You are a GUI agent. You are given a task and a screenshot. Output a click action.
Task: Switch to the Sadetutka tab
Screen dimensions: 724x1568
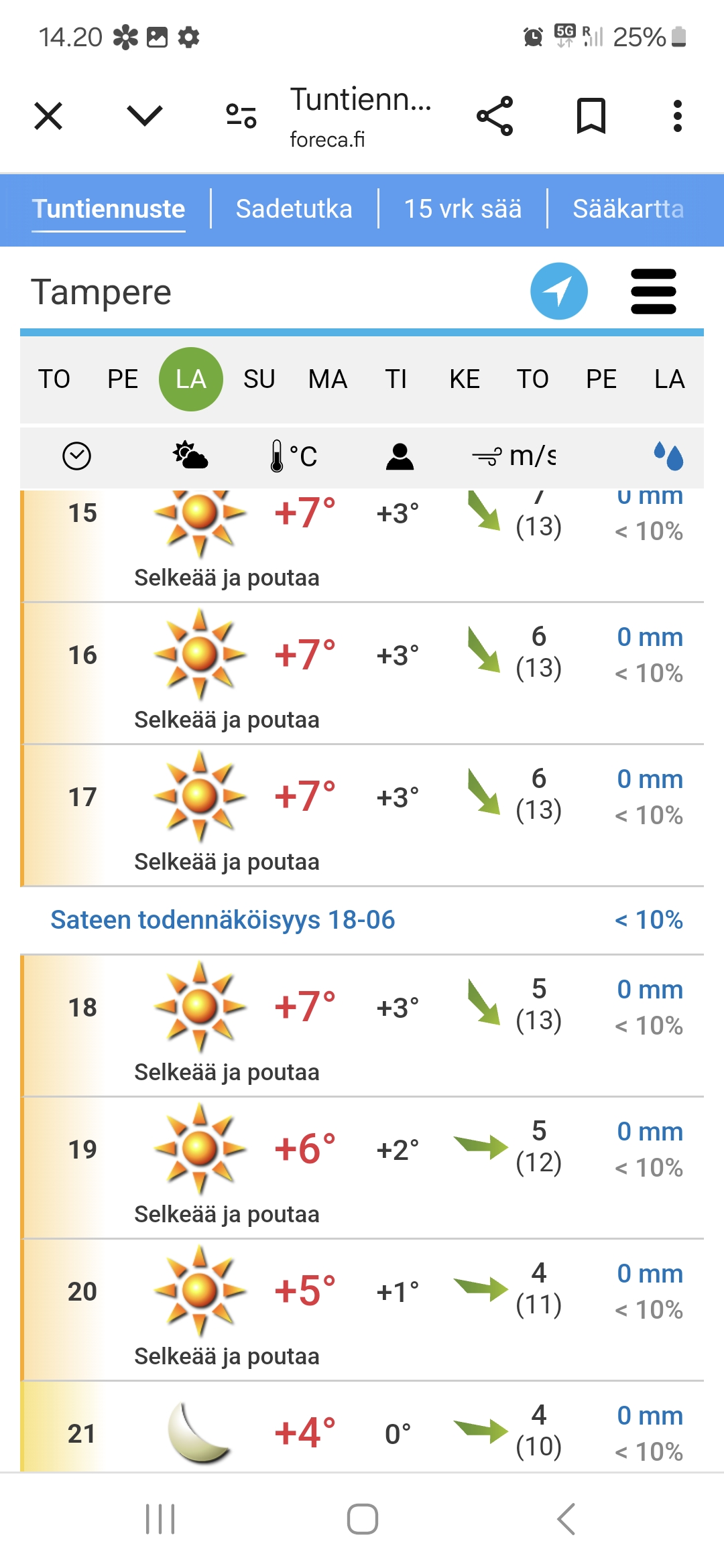click(x=294, y=209)
